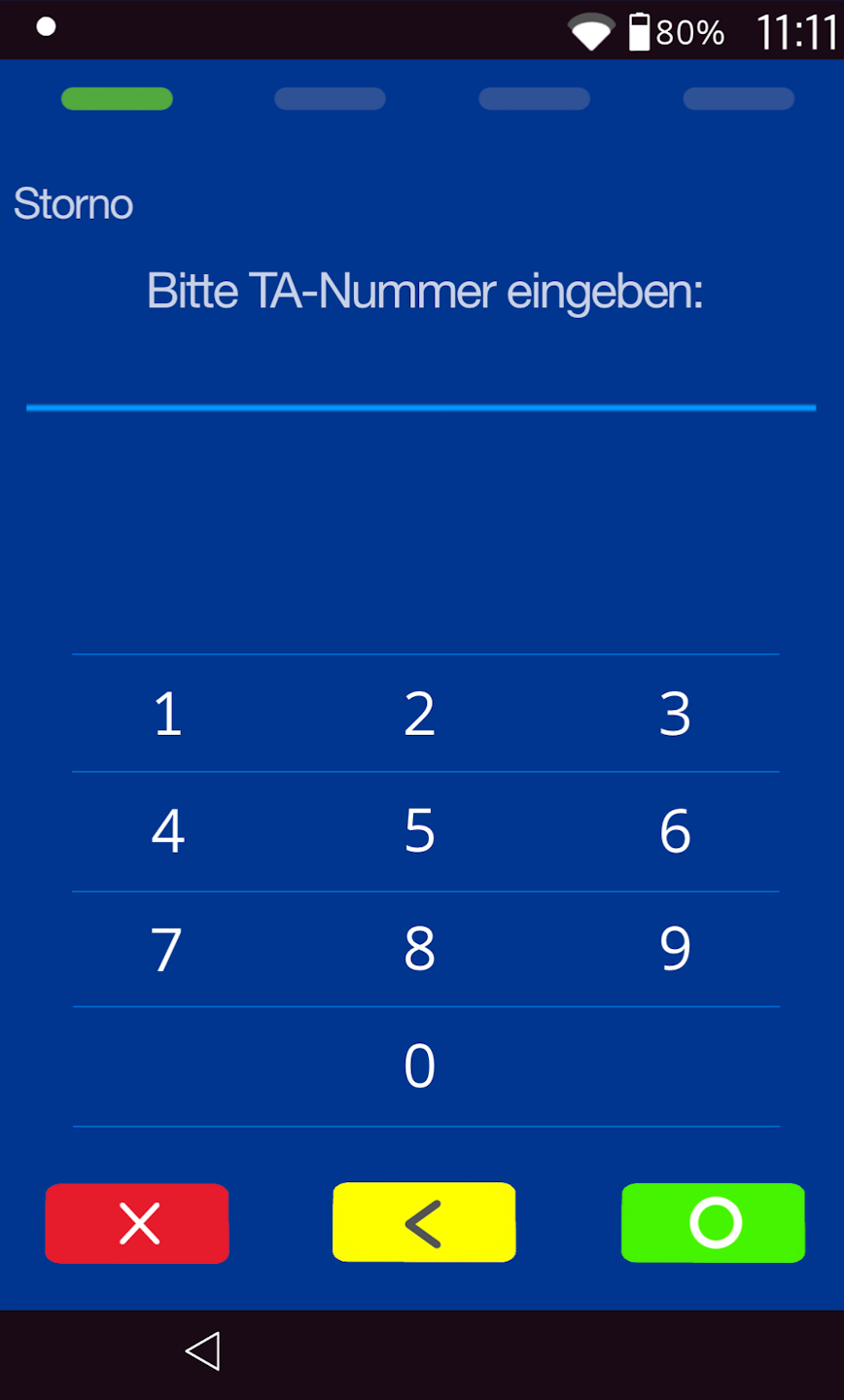Go back using the system navigation arrow
The height and width of the screenshot is (1400, 844).
click(x=203, y=1351)
